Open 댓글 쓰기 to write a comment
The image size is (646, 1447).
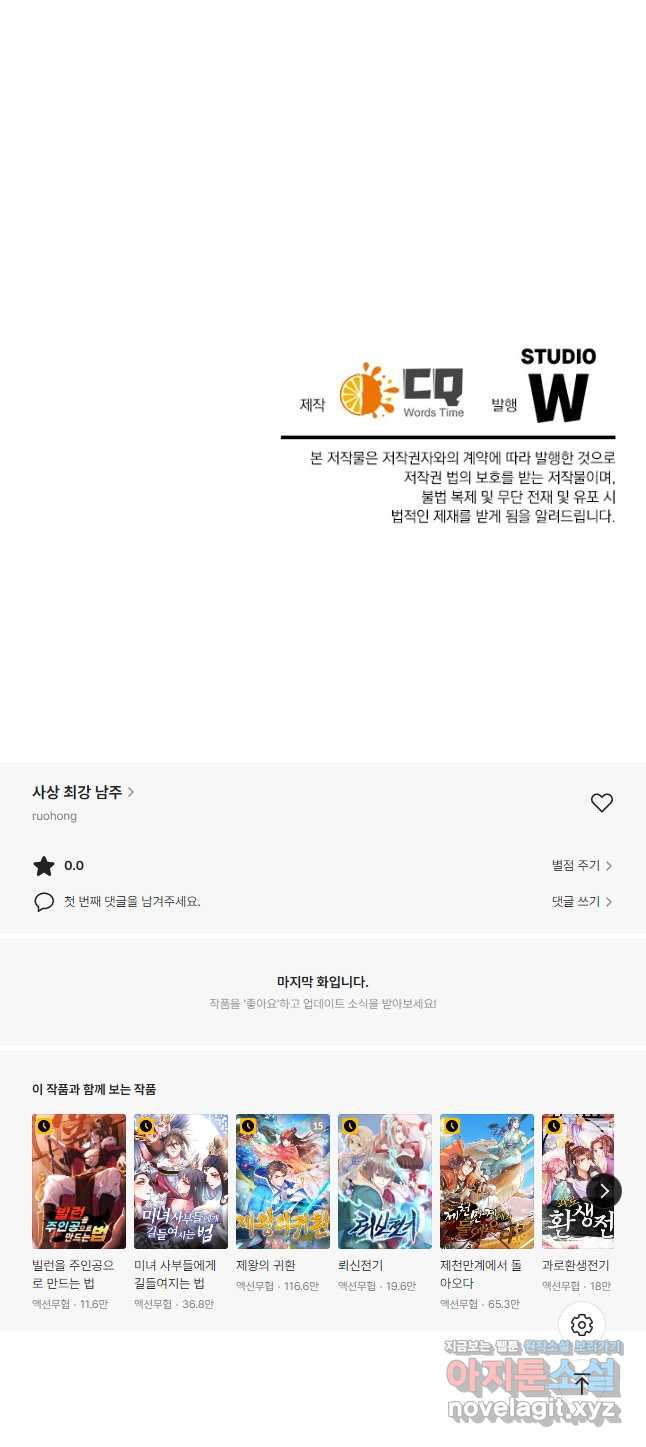[581, 901]
